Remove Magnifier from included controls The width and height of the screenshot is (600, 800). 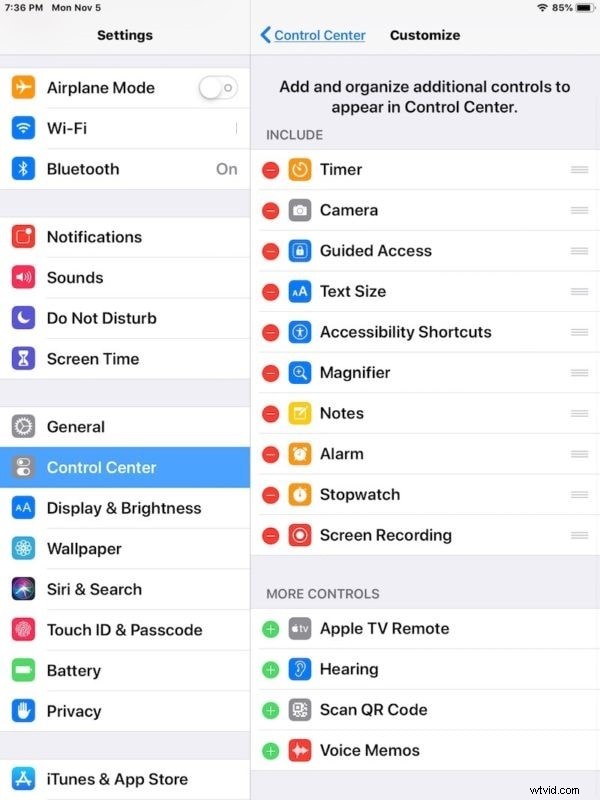click(270, 373)
